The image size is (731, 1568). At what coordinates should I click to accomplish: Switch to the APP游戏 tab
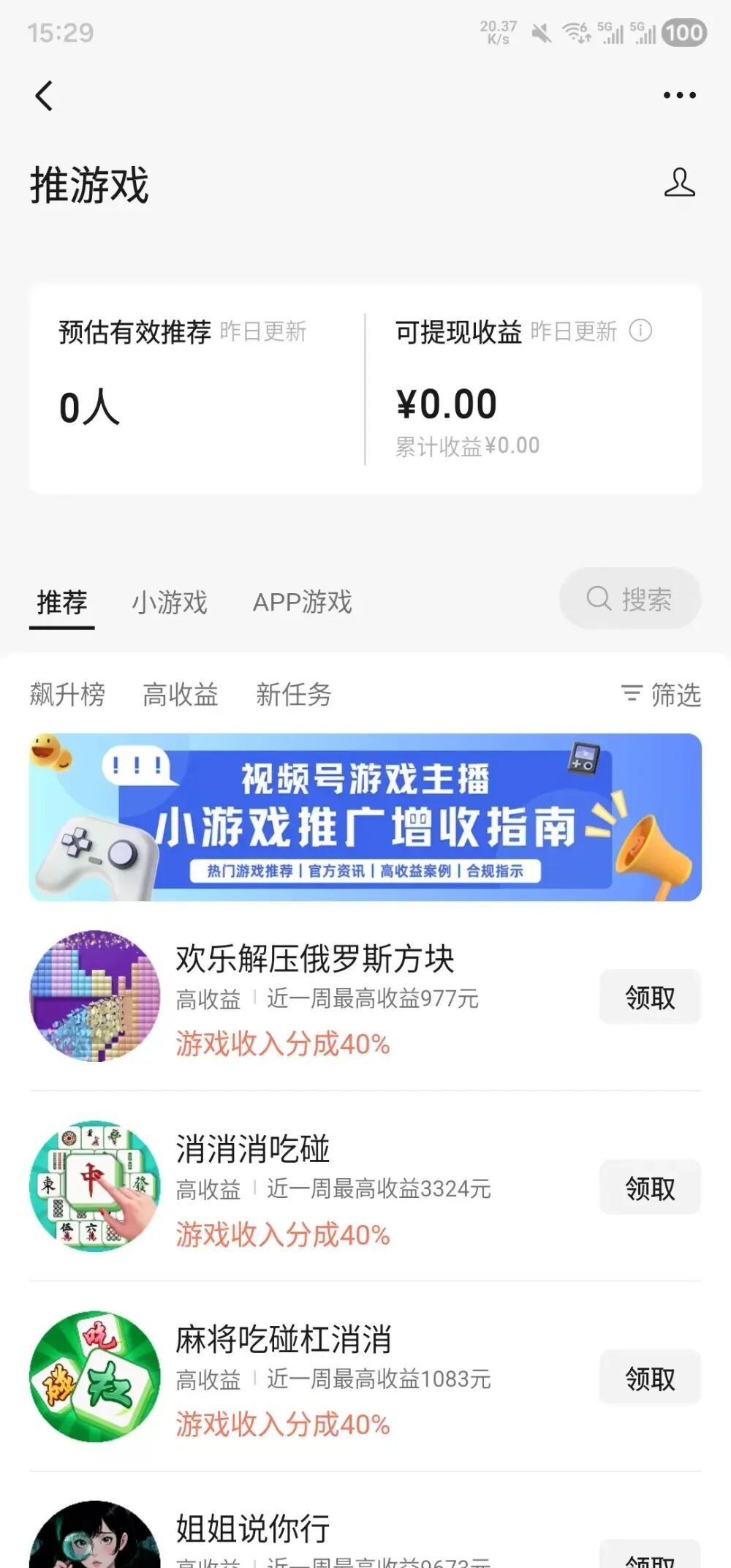pyautogui.click(x=303, y=603)
